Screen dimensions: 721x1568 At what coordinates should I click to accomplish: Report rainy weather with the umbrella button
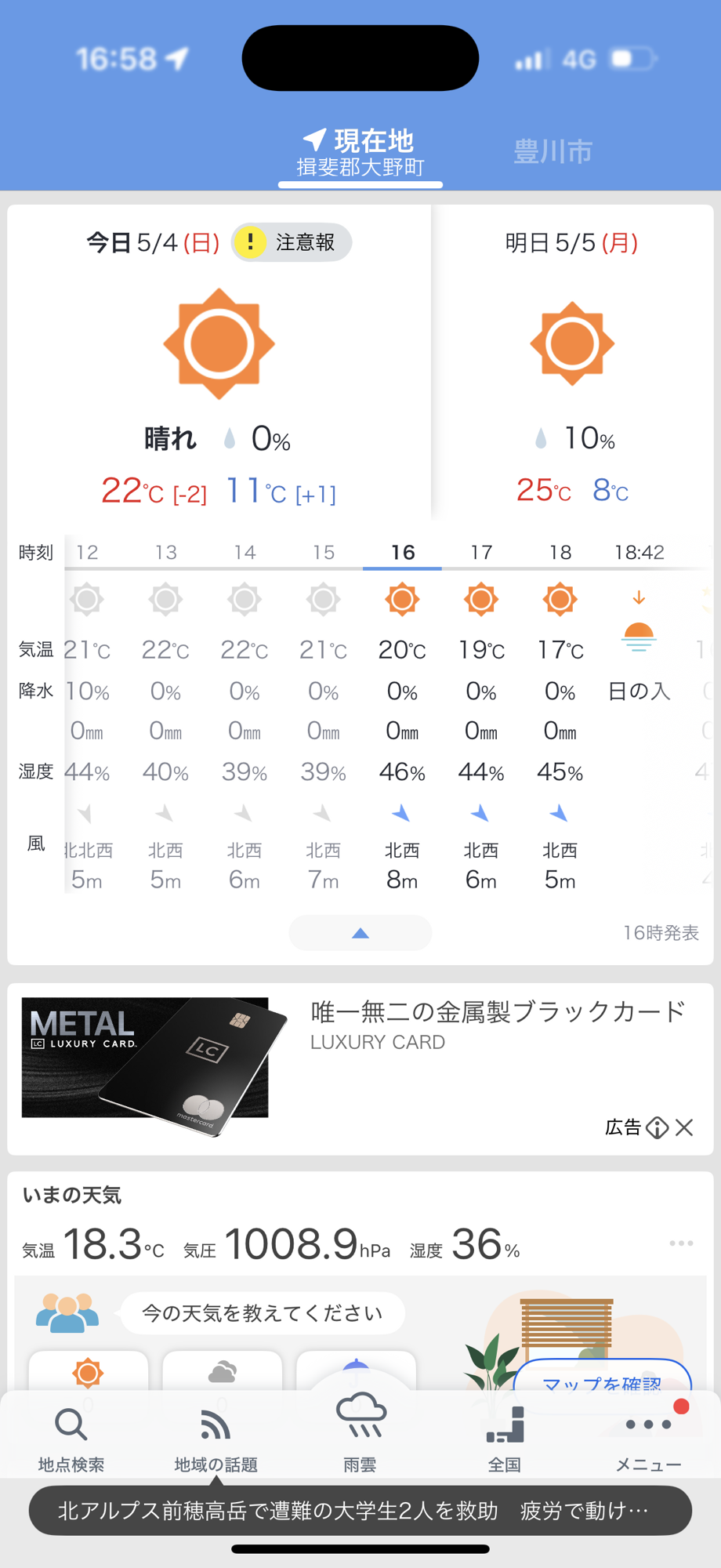coord(356,1373)
